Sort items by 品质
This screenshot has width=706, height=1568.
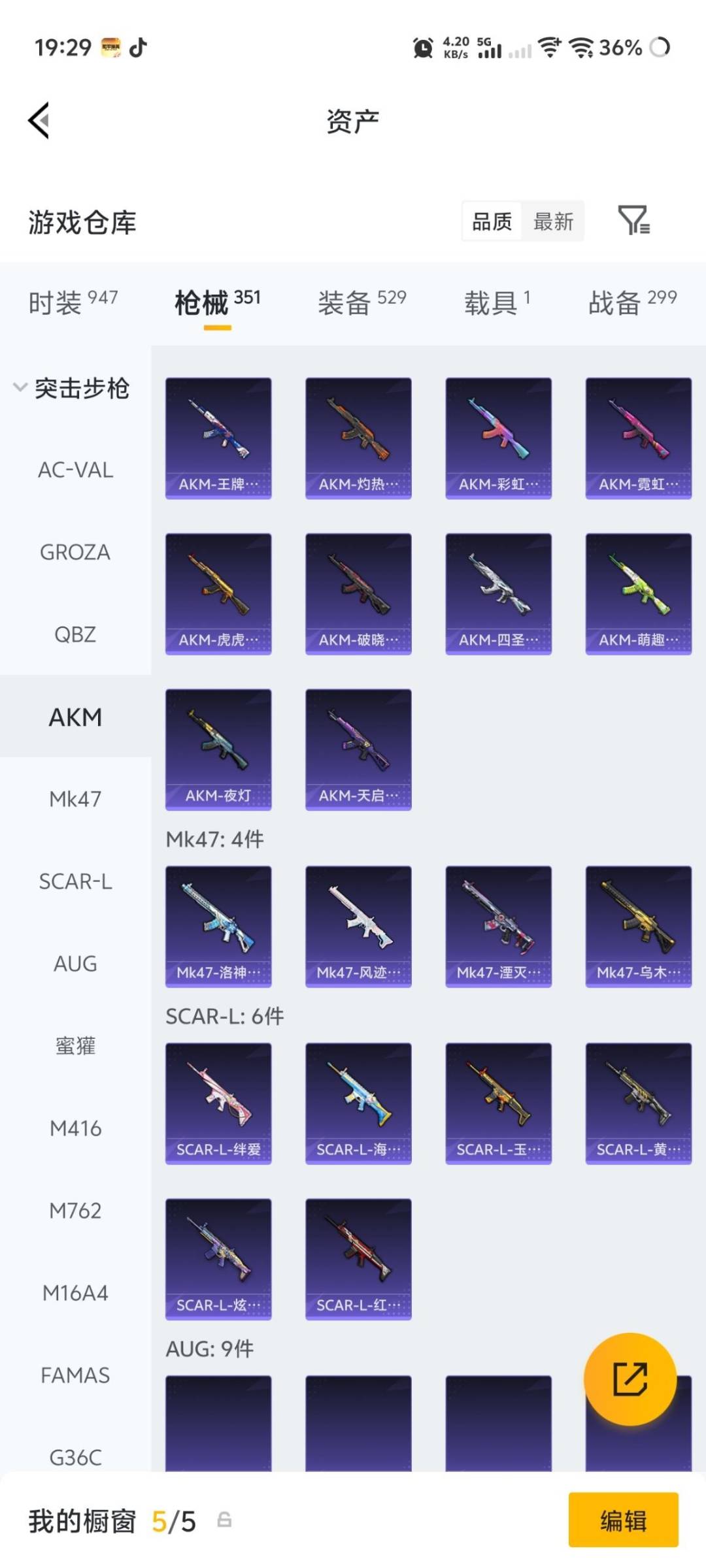click(492, 221)
